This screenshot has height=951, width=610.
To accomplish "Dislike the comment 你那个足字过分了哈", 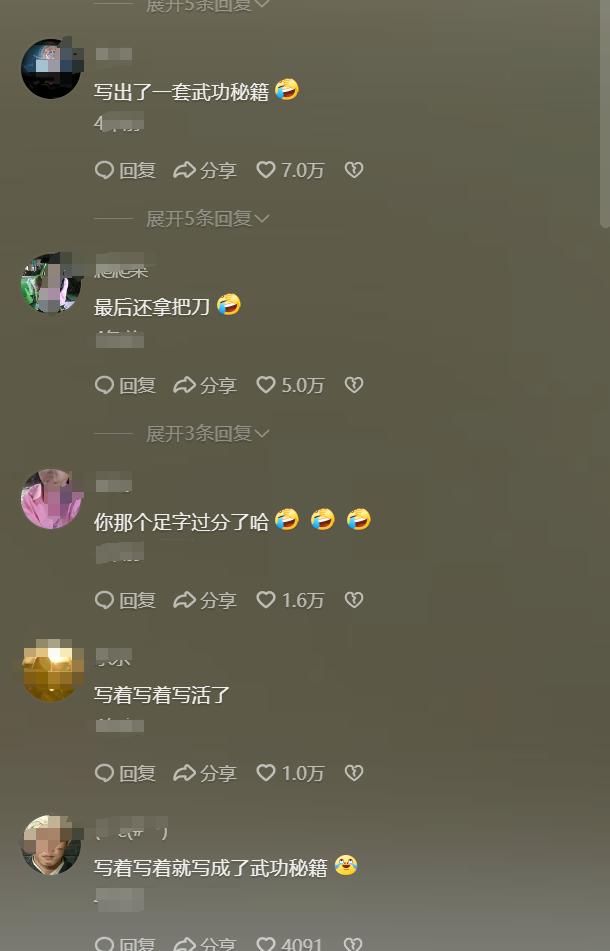I will 353,600.
